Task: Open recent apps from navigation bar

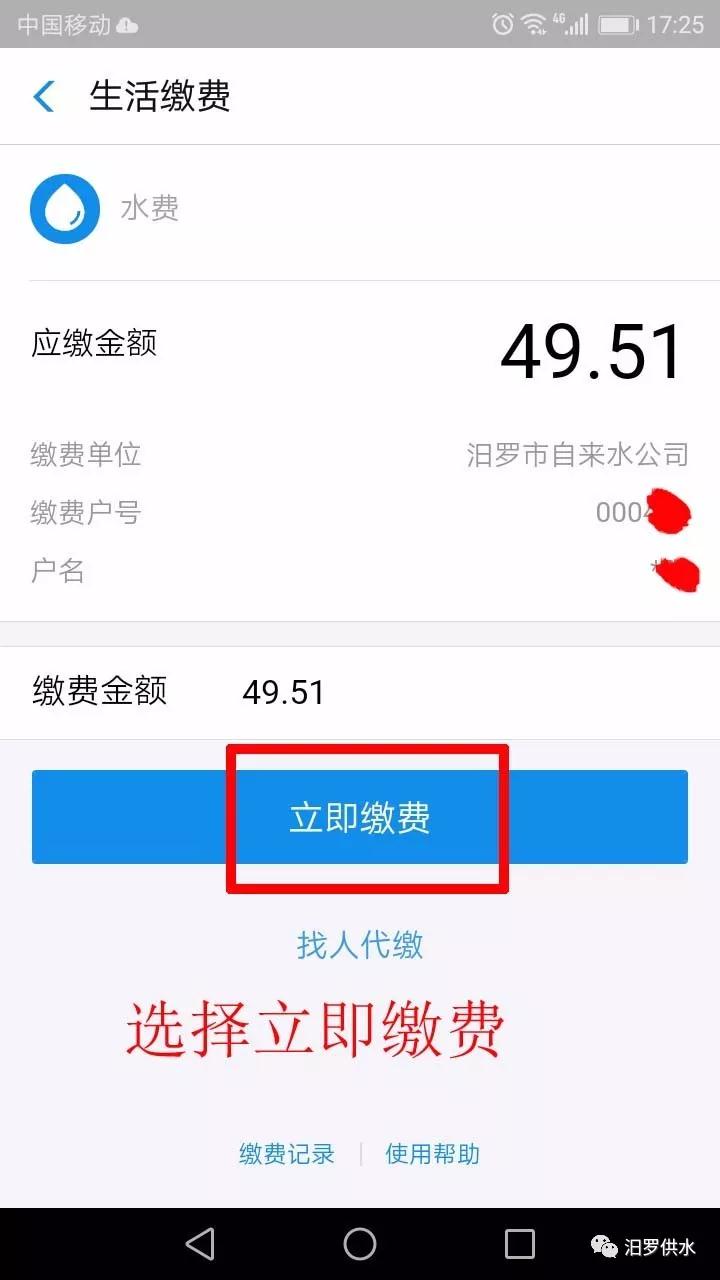Action: click(520, 1244)
